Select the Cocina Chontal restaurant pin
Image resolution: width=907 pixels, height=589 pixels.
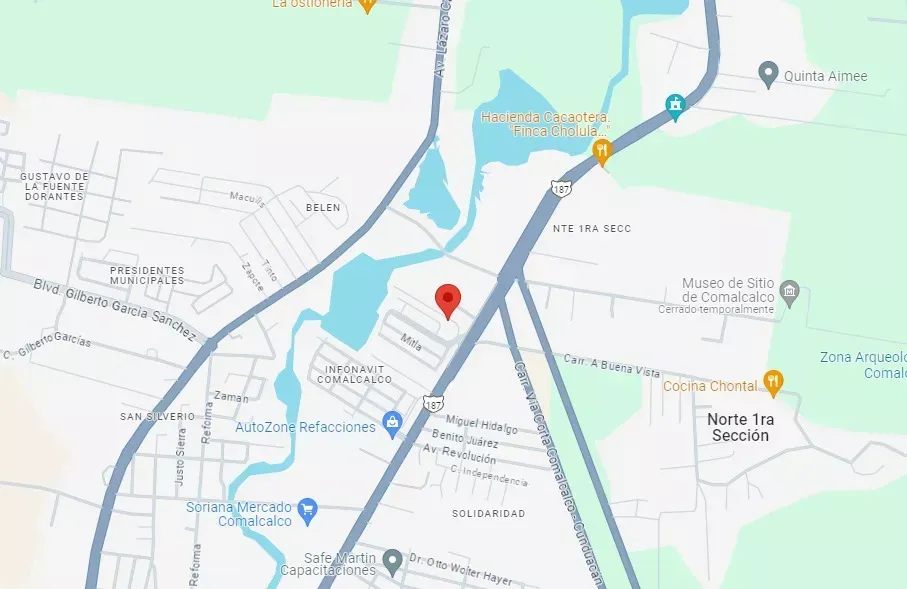(773, 384)
